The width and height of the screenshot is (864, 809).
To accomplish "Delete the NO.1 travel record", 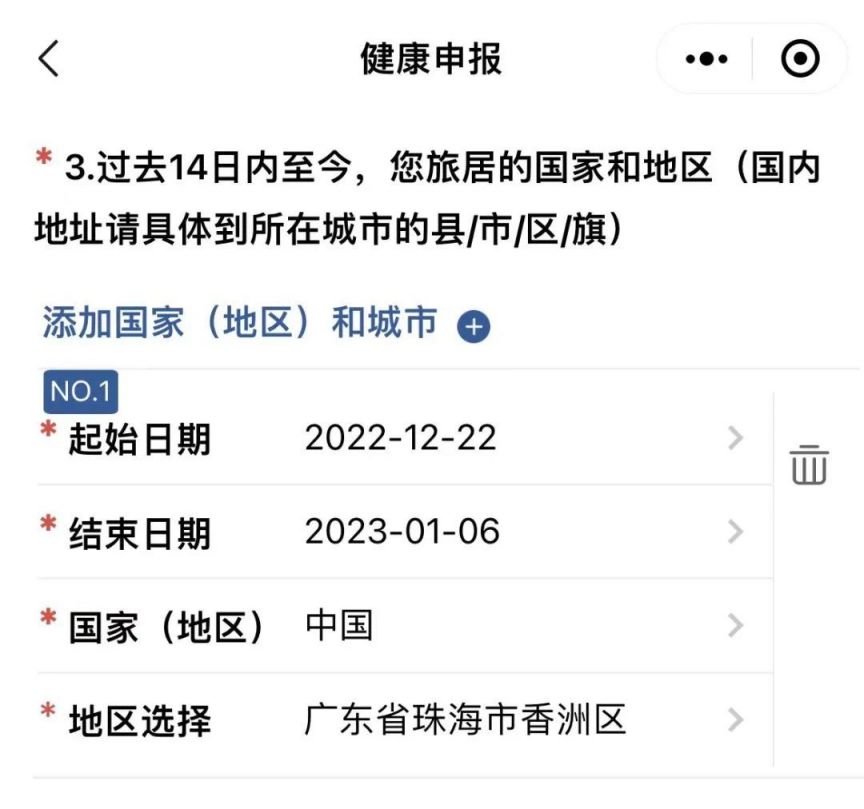I will click(808, 465).
